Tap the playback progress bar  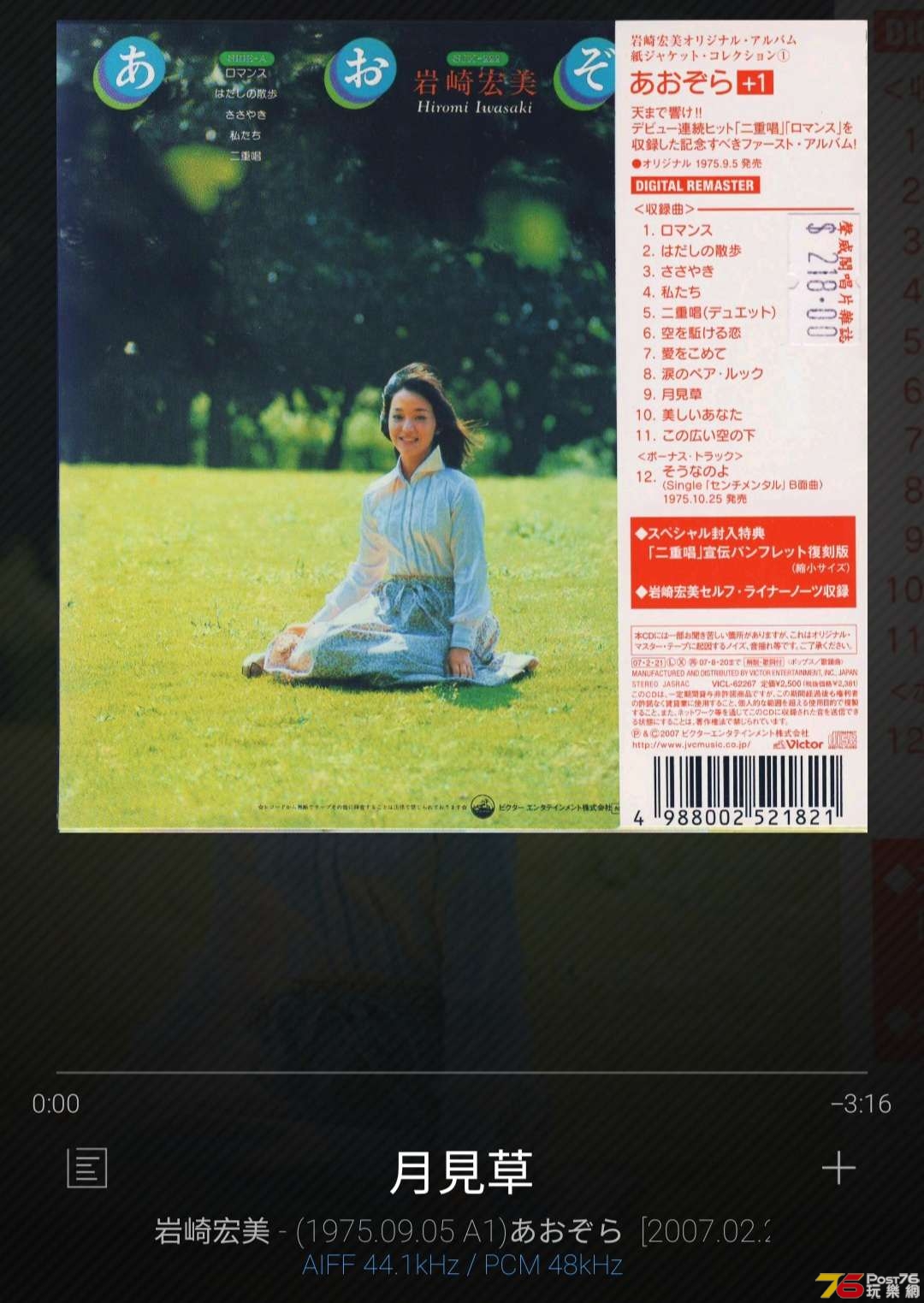(x=462, y=1072)
